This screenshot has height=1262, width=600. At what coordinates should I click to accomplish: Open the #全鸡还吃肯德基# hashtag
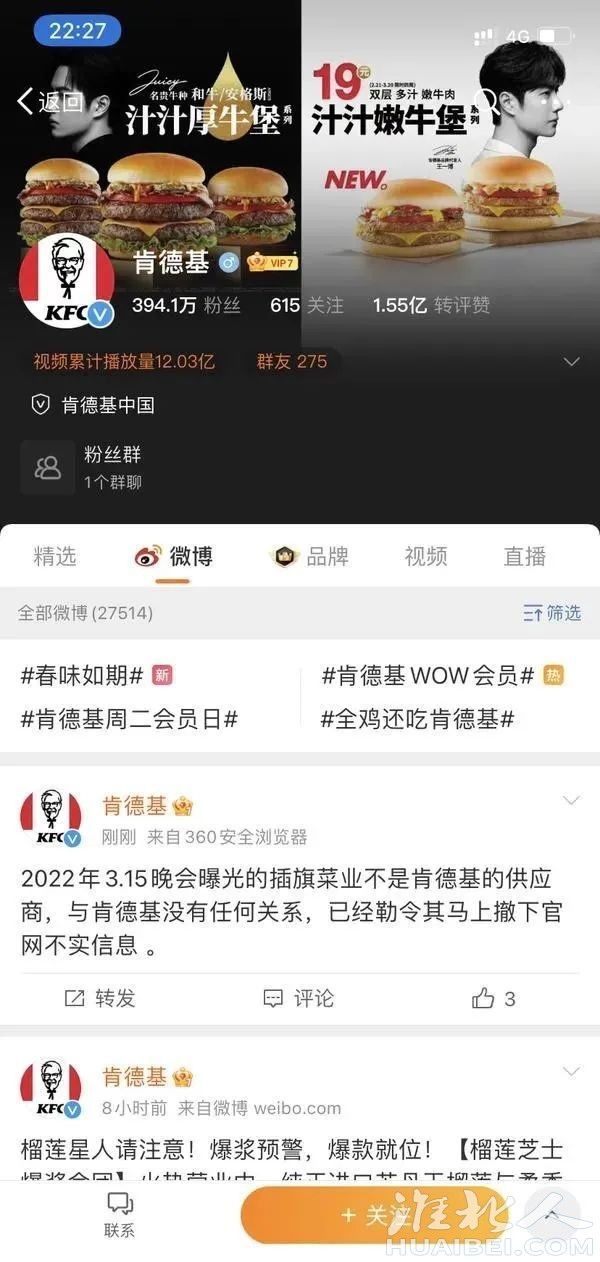click(417, 718)
